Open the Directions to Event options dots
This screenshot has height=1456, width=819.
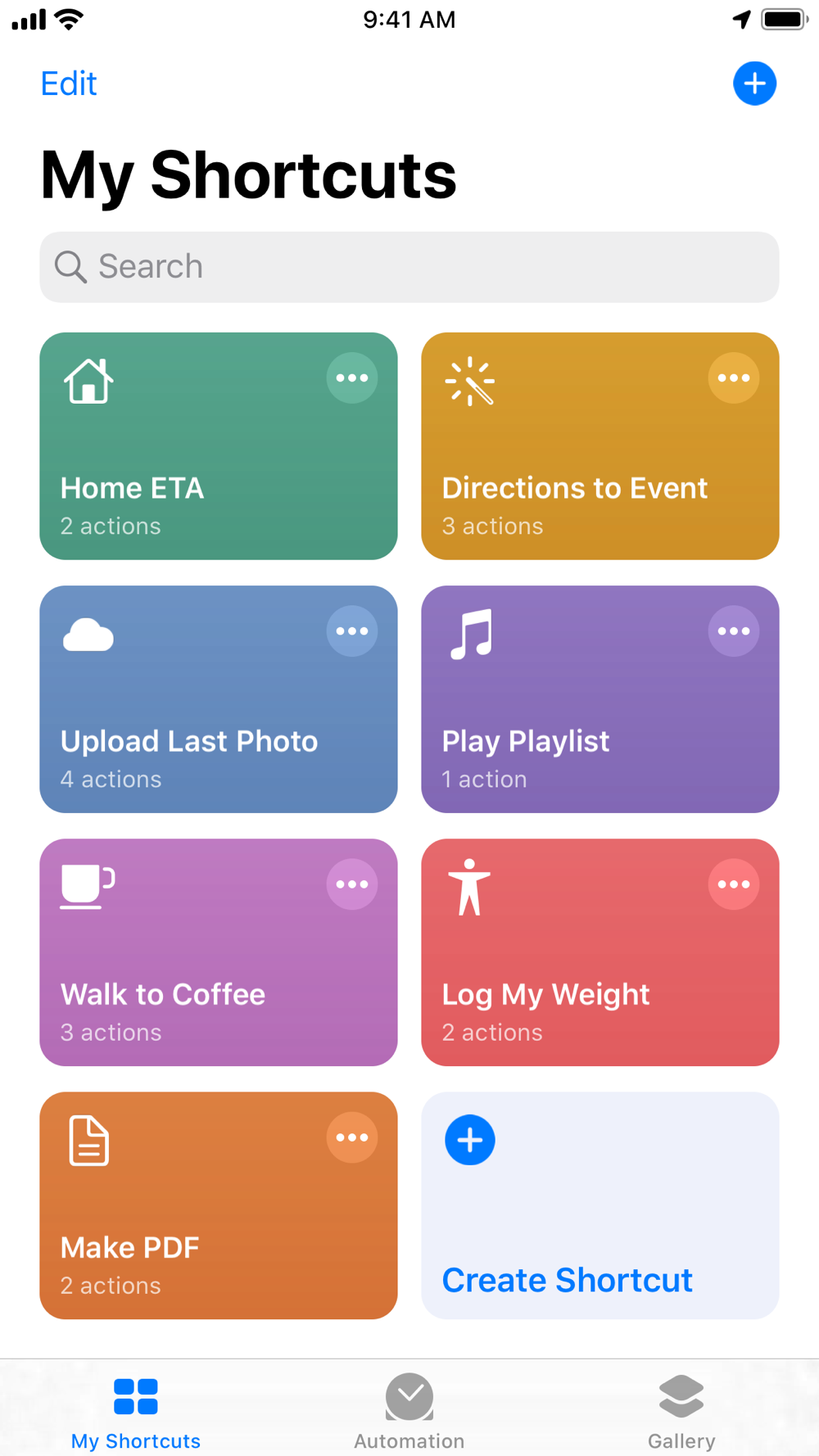coord(734,378)
